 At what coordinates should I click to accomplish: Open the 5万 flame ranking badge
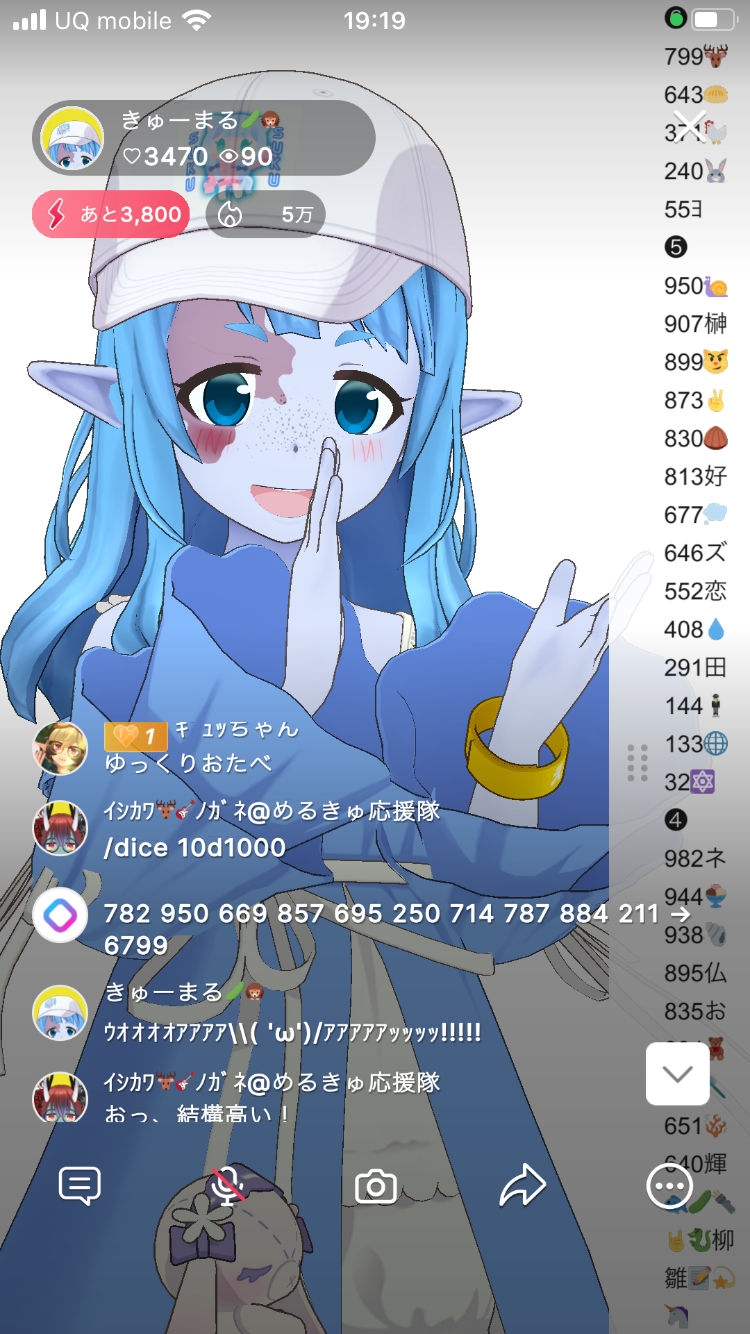click(266, 214)
